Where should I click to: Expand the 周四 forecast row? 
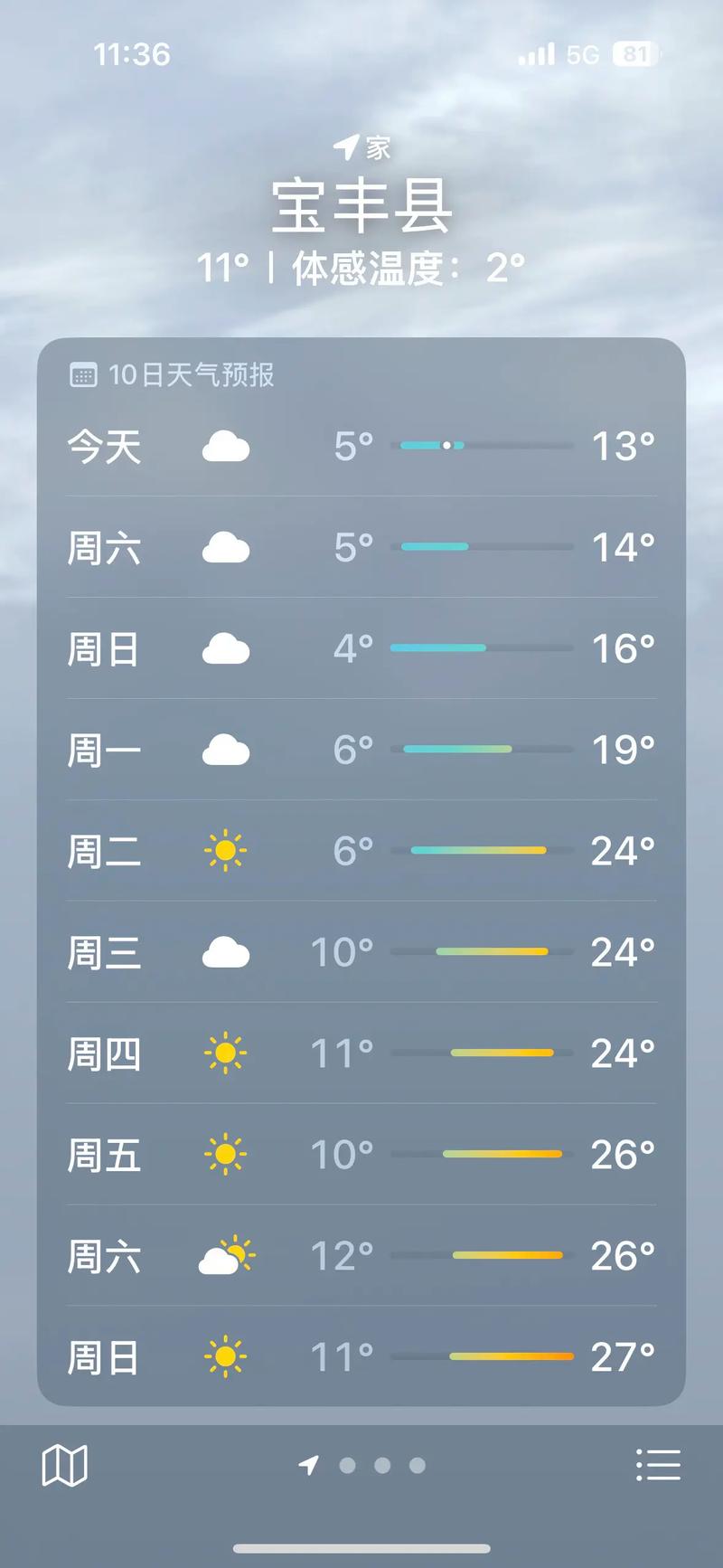pos(361,1053)
